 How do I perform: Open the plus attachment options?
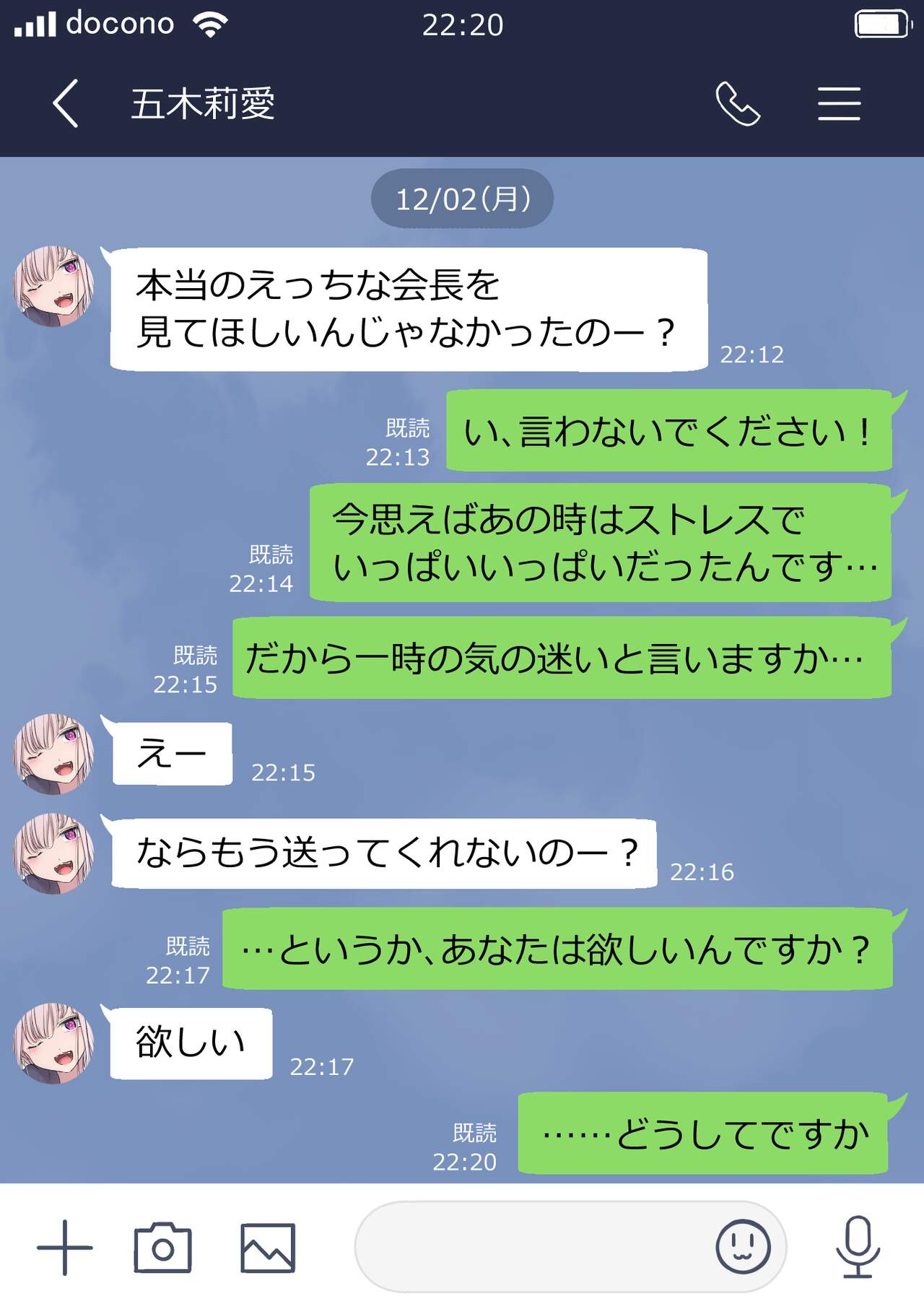click(x=65, y=1247)
